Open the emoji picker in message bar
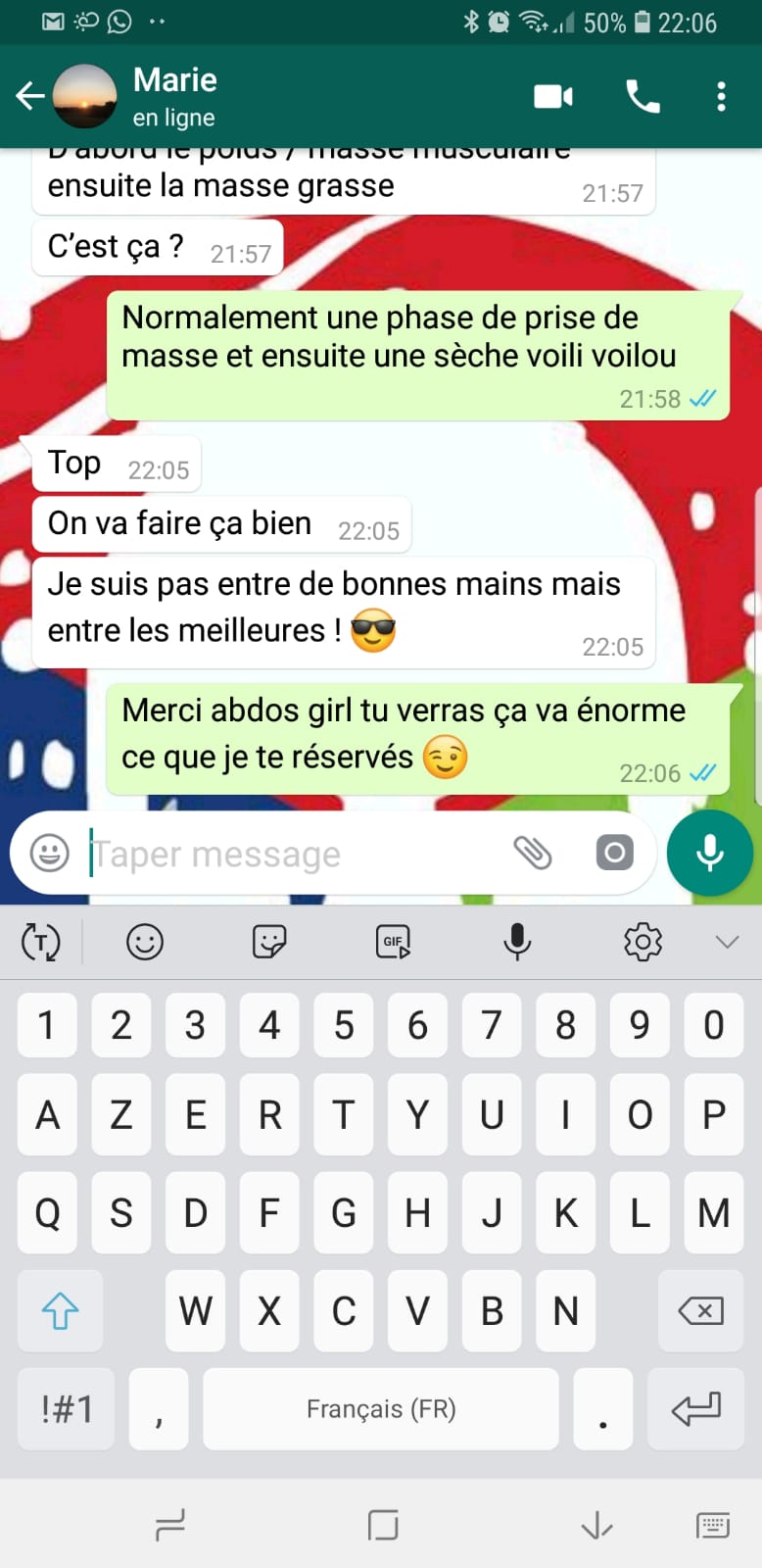 click(49, 853)
